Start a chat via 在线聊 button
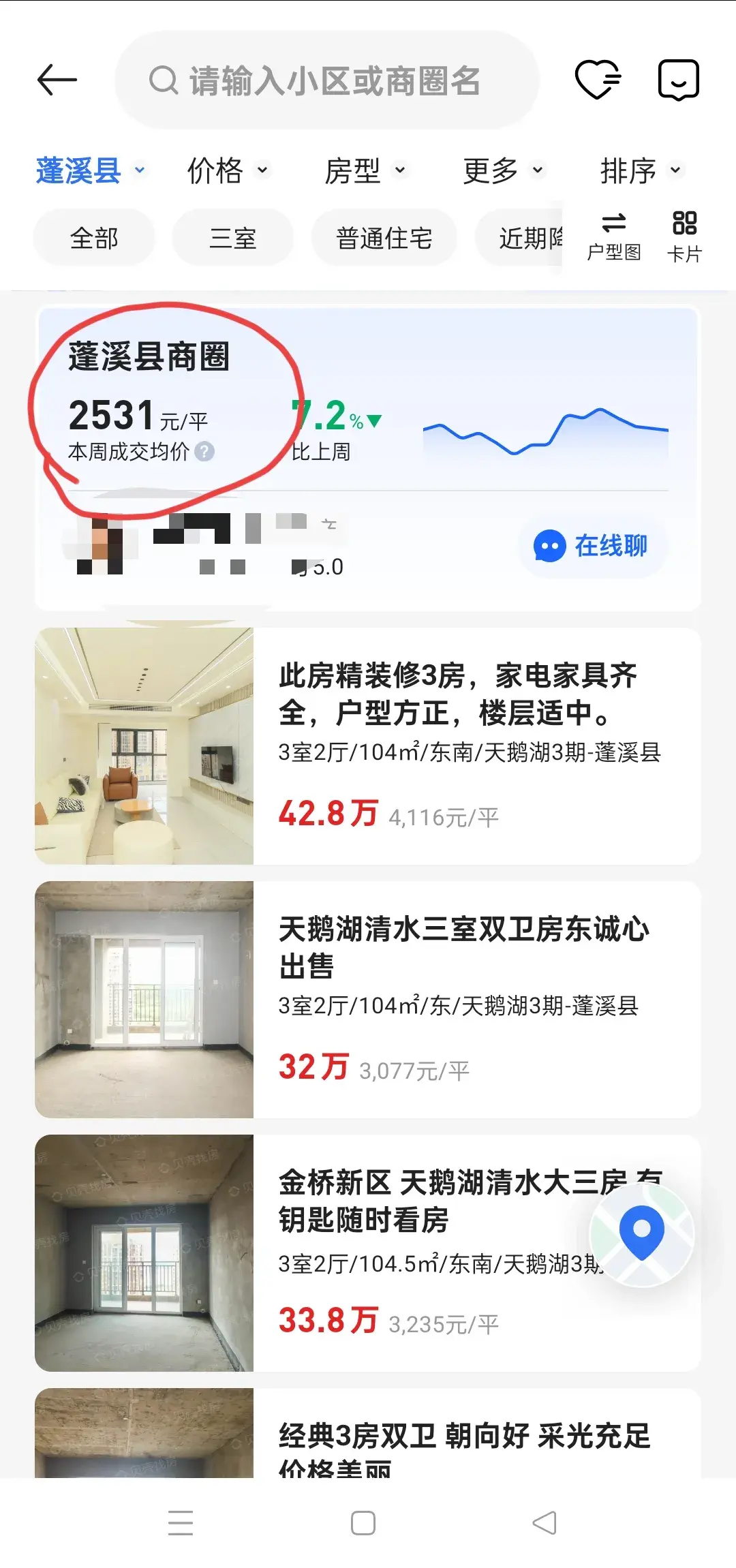736x1568 pixels. (592, 546)
